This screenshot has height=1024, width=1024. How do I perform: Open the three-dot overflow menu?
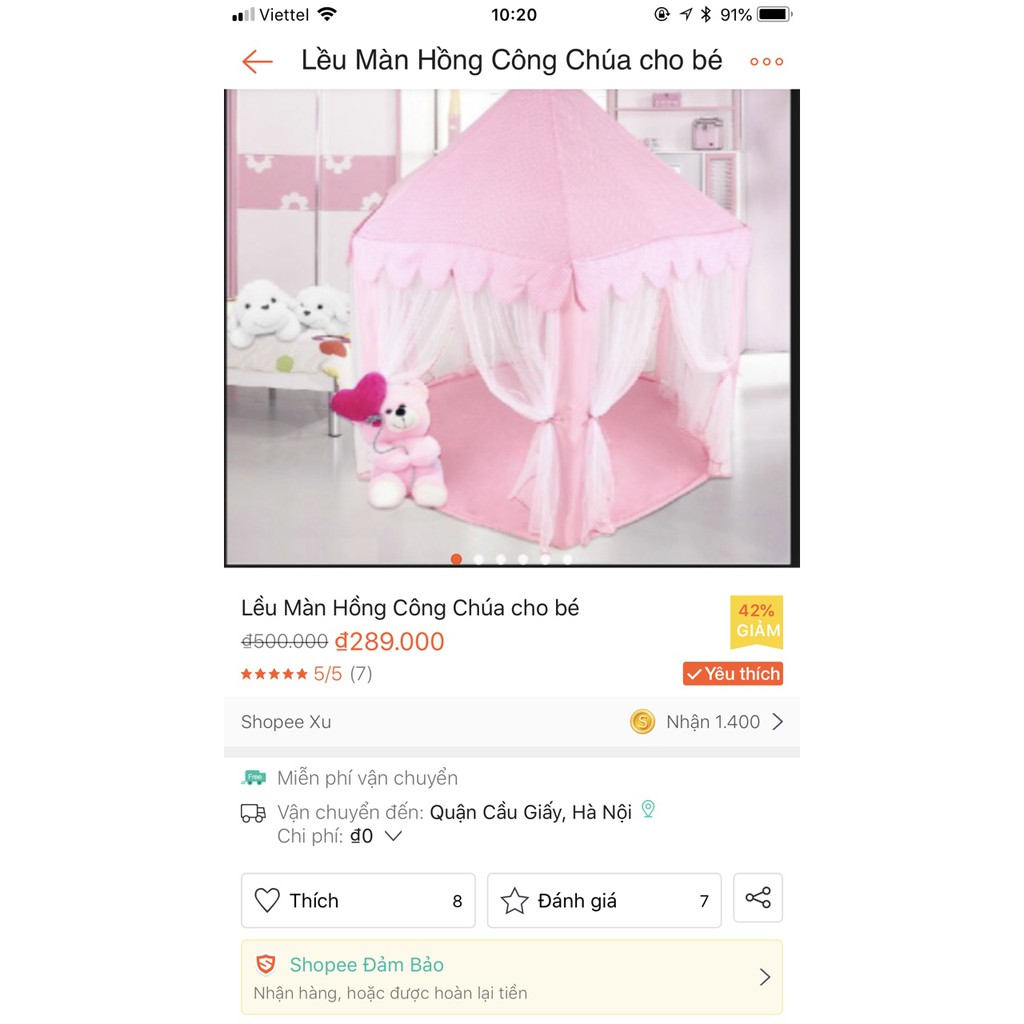click(766, 62)
